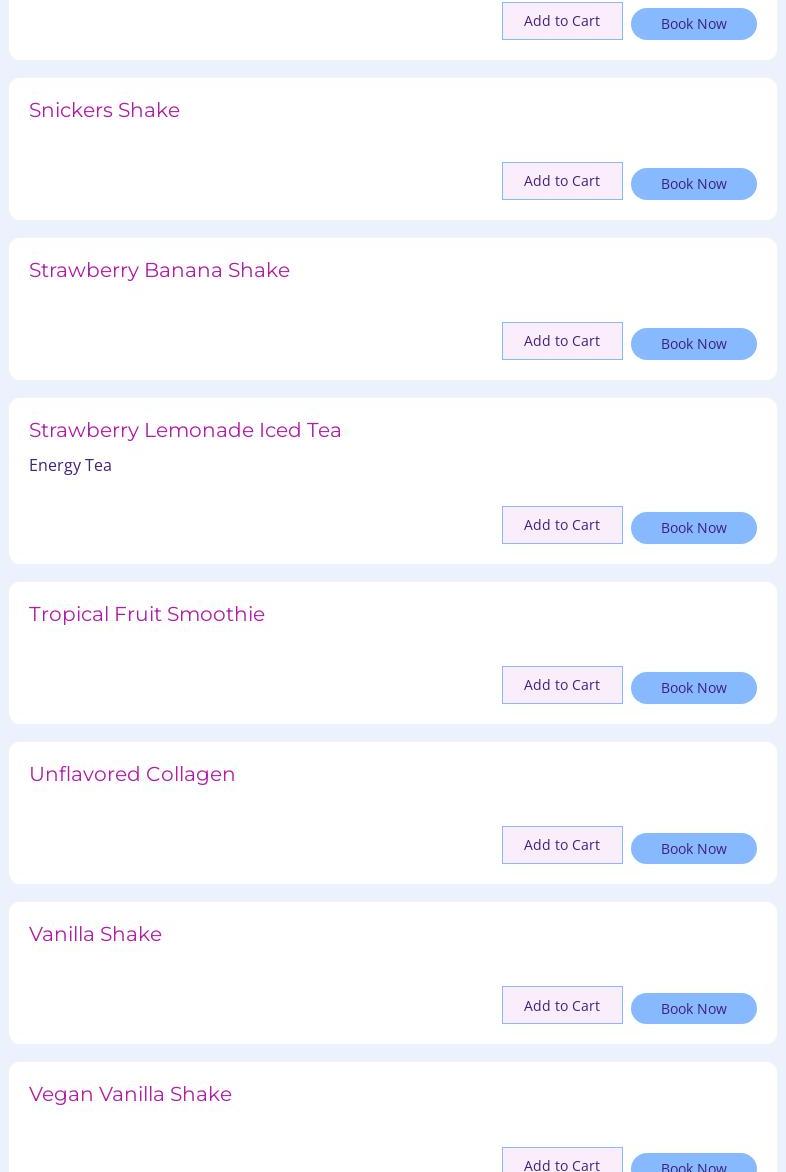Open Snickers Shake details

click(x=104, y=110)
